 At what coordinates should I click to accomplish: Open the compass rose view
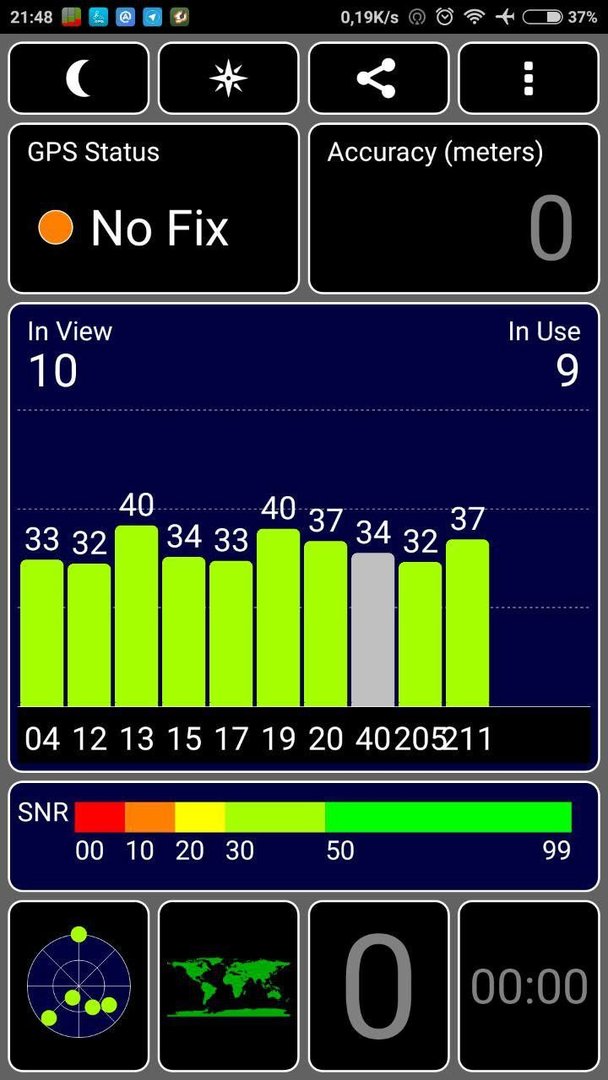[229, 78]
